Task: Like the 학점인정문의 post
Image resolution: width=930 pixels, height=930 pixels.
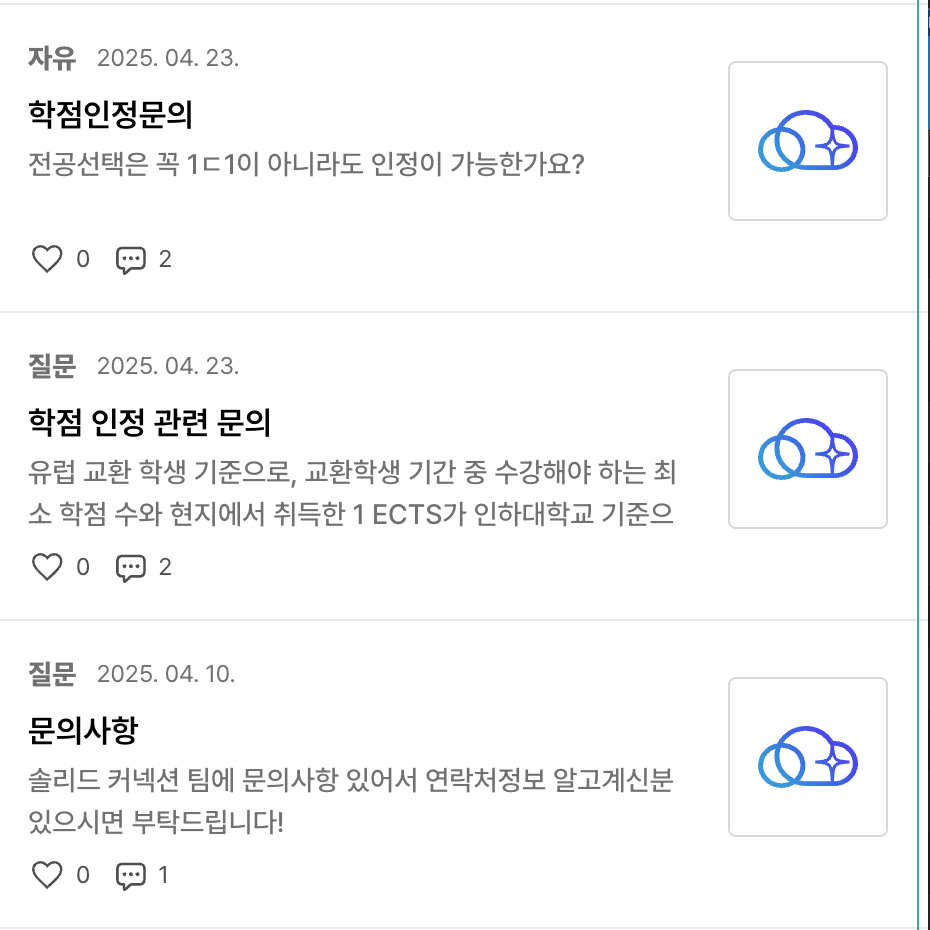Action: 47,260
